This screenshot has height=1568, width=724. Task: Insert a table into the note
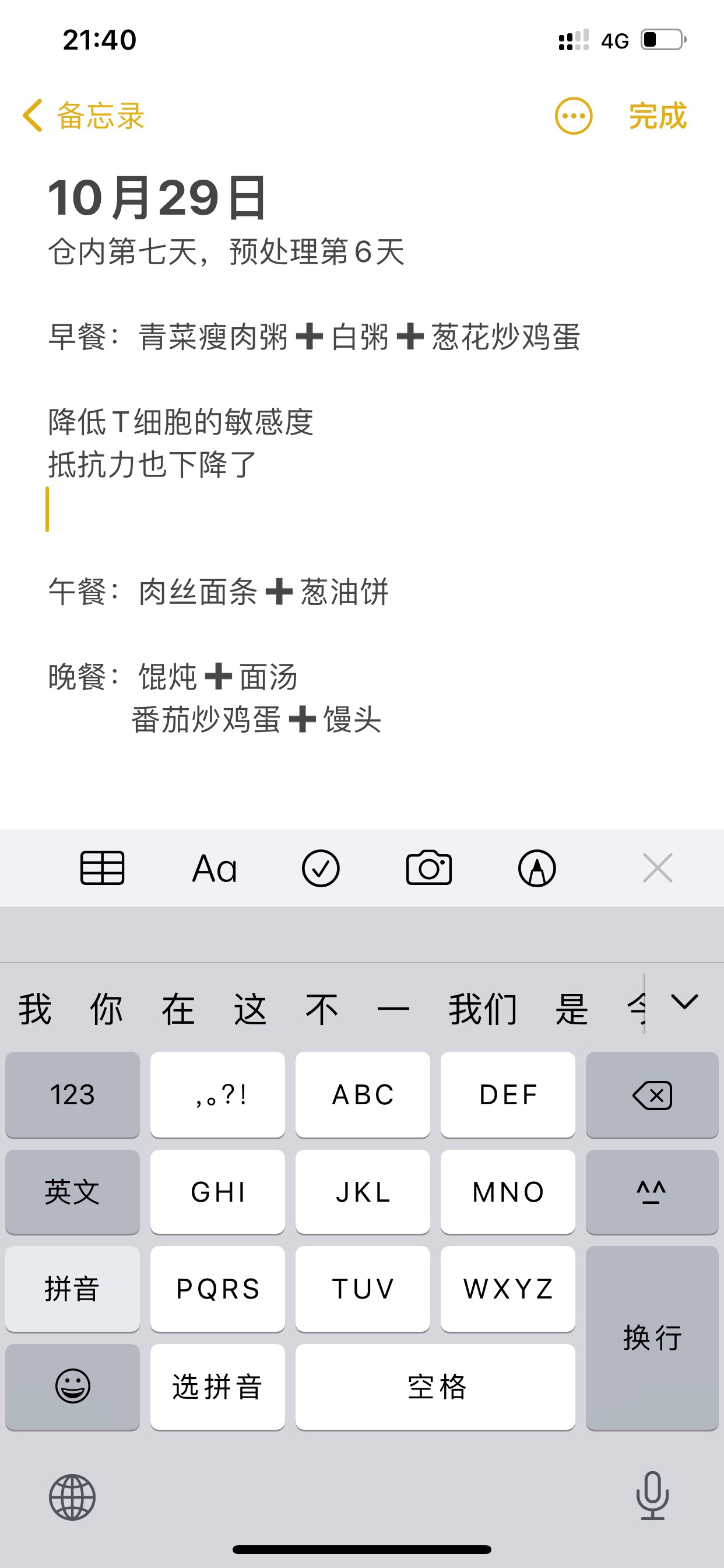102,868
